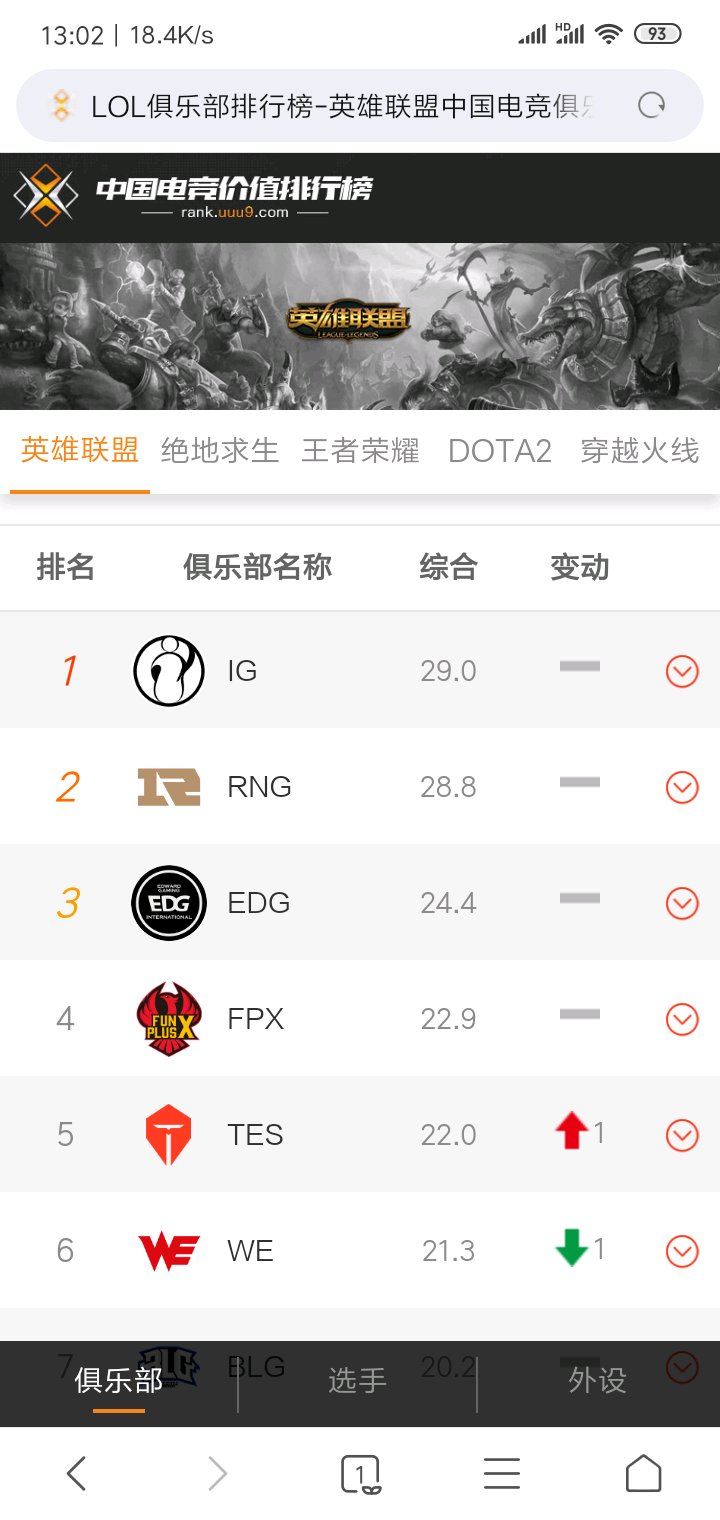This screenshot has width=720, height=1520.
Task: Go back with the browser back arrow
Action: [x=76, y=1473]
